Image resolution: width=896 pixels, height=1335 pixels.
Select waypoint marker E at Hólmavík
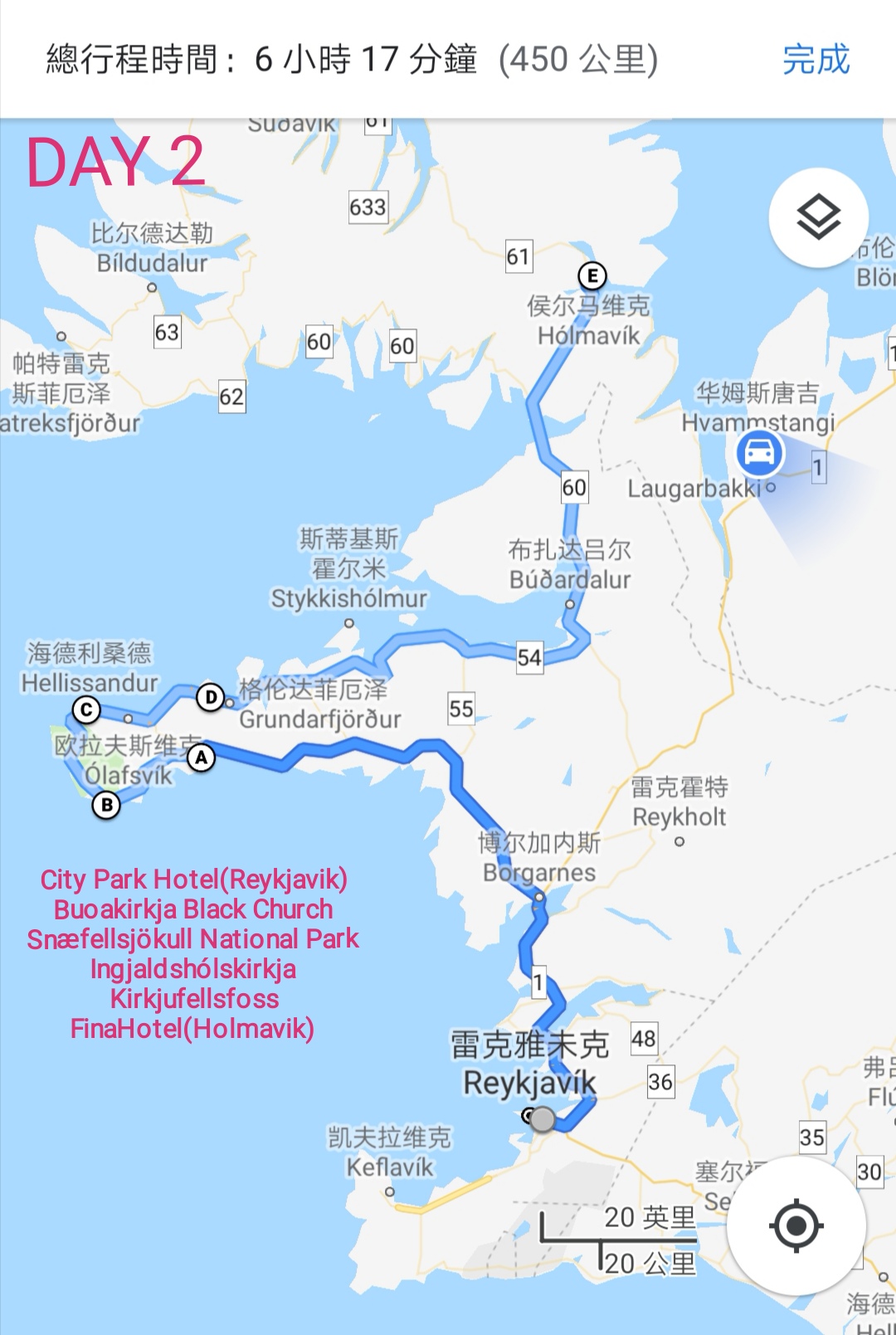point(592,275)
